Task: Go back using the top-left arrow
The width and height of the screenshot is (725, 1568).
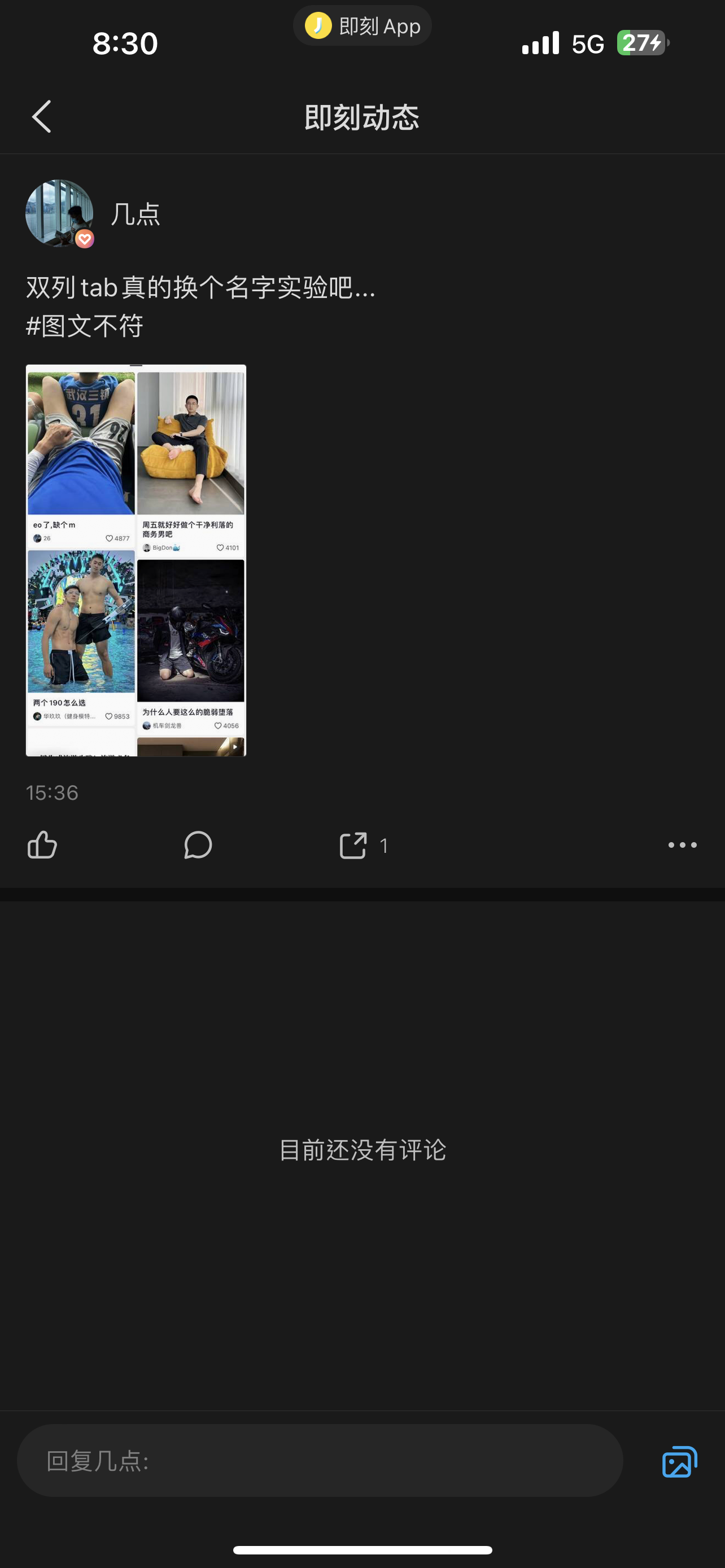Action: click(x=41, y=116)
